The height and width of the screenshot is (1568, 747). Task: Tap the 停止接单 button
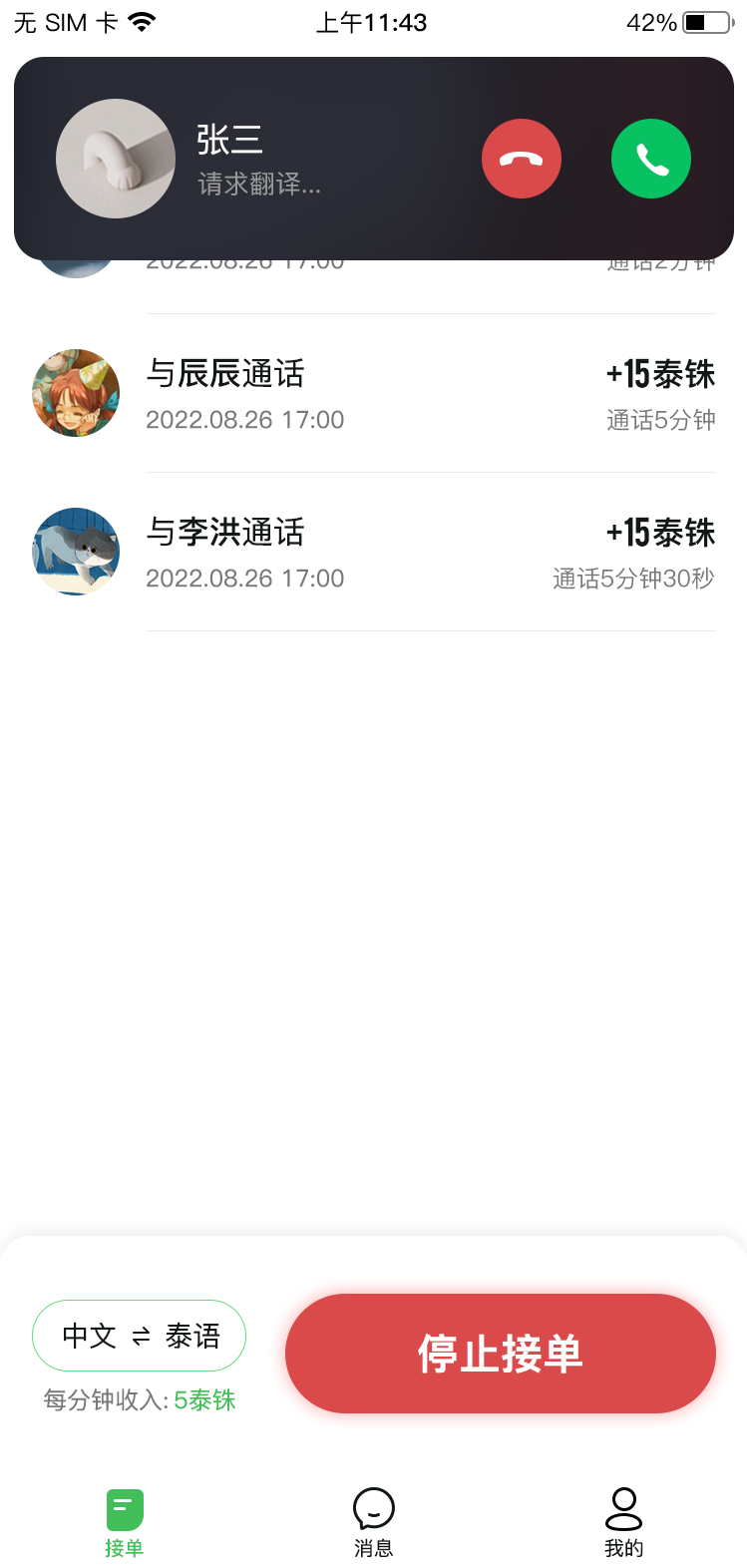[x=500, y=1354]
